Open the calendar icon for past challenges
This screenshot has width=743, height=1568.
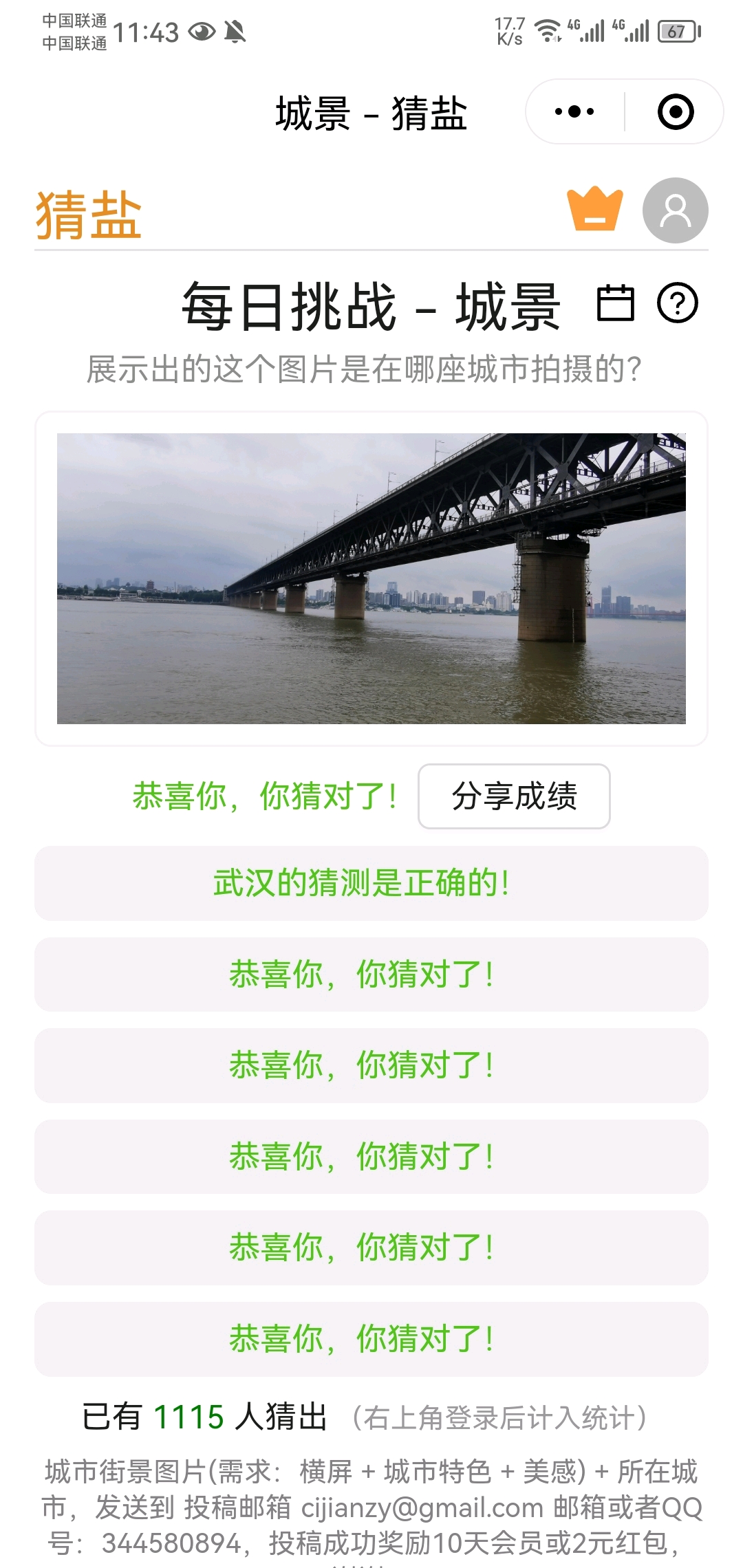[615, 303]
